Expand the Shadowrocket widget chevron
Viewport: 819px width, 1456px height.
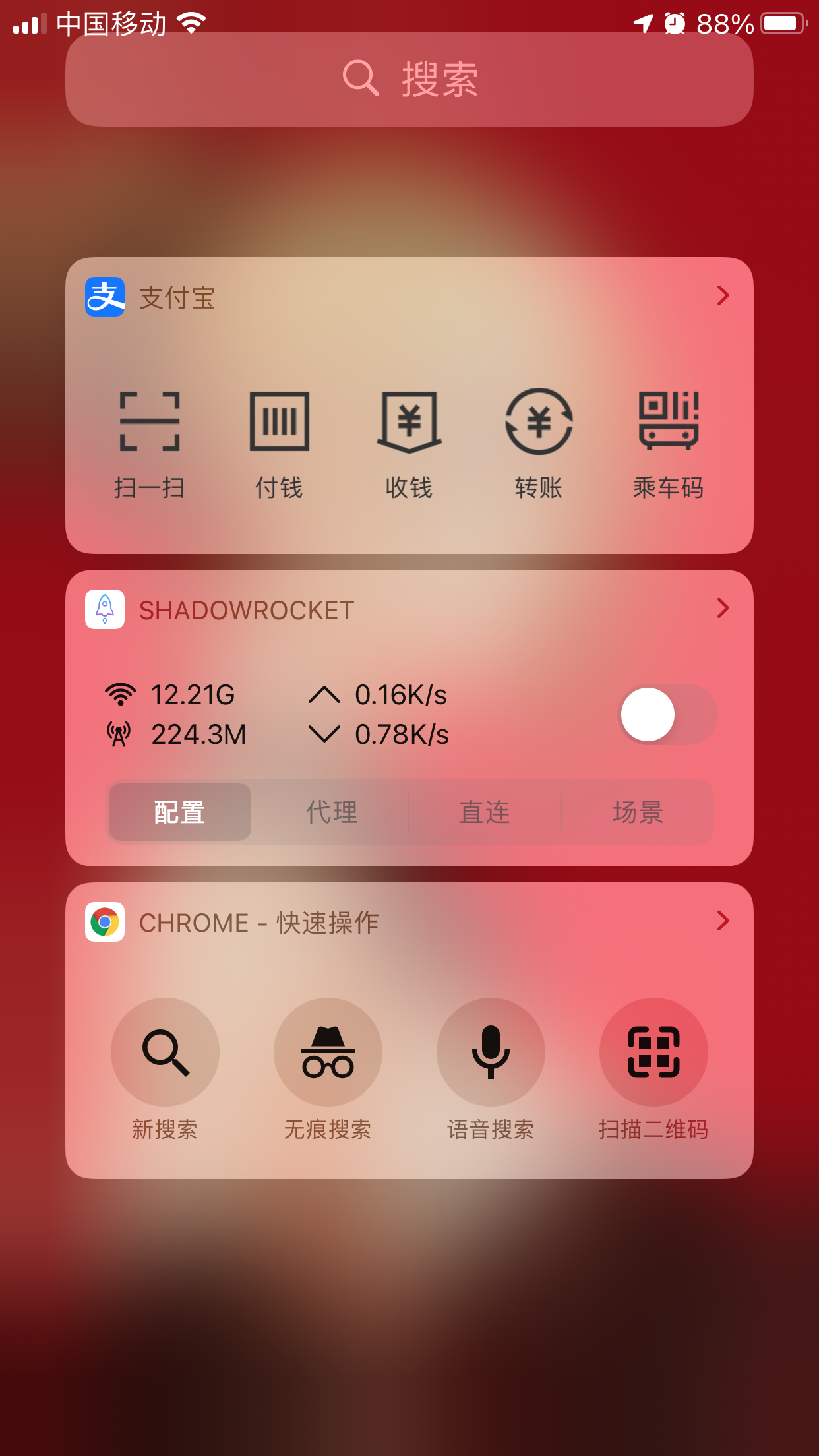tap(723, 608)
